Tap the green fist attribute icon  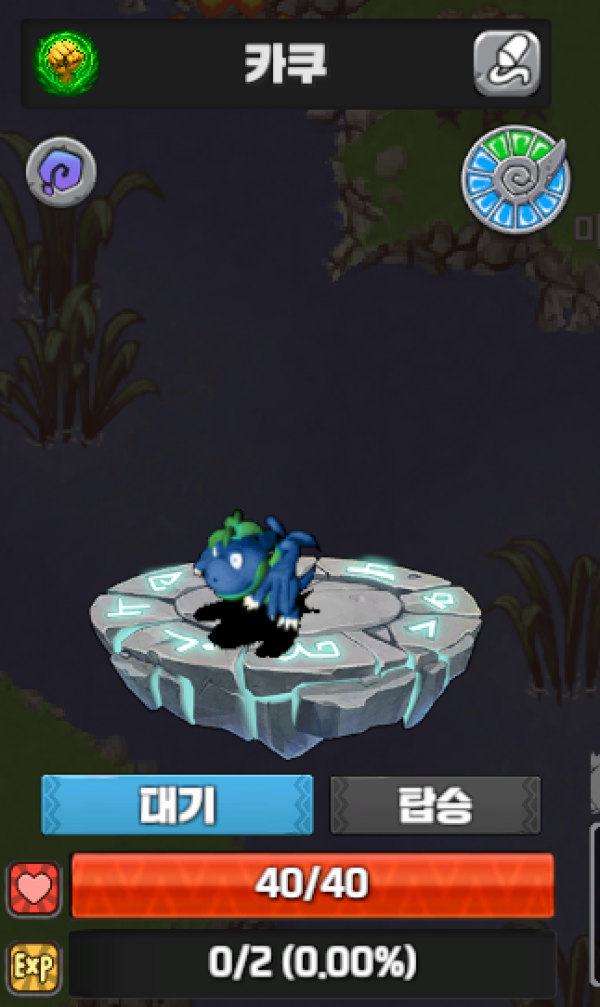[x=67, y=63]
